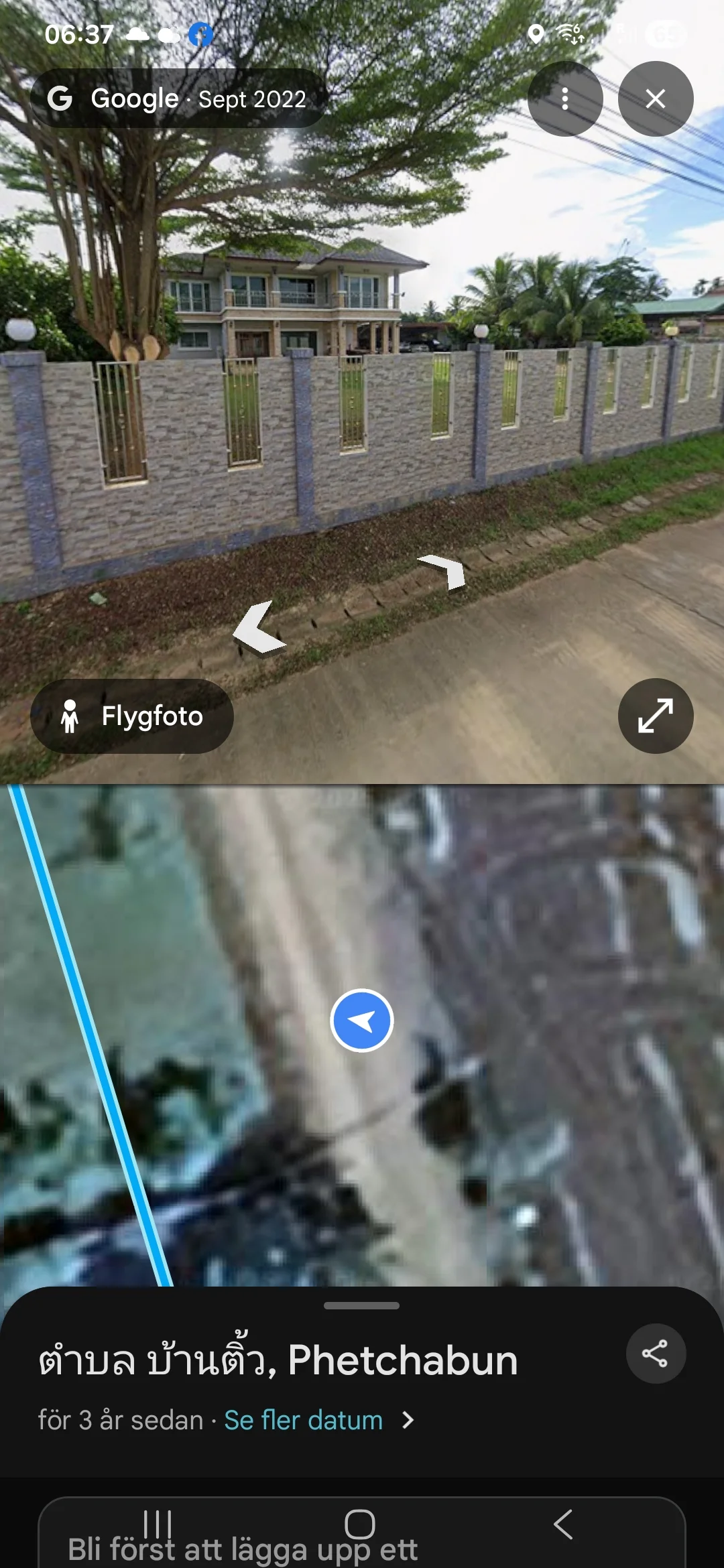The width and height of the screenshot is (724, 1568).
Task: Expand Street View to fullscreen with diagonal arrow icon
Action: click(x=655, y=716)
